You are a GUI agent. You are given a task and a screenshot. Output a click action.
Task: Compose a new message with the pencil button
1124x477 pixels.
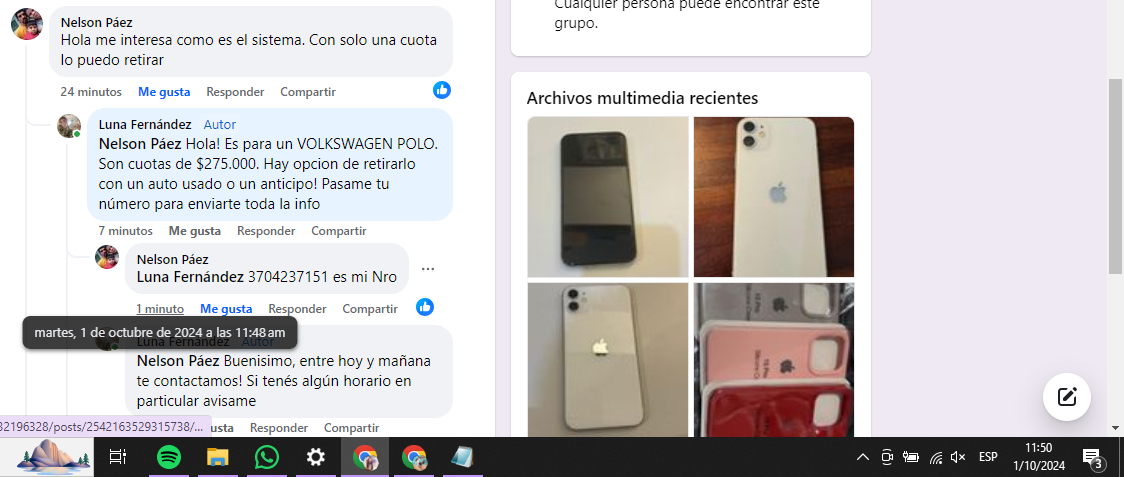tap(1066, 396)
